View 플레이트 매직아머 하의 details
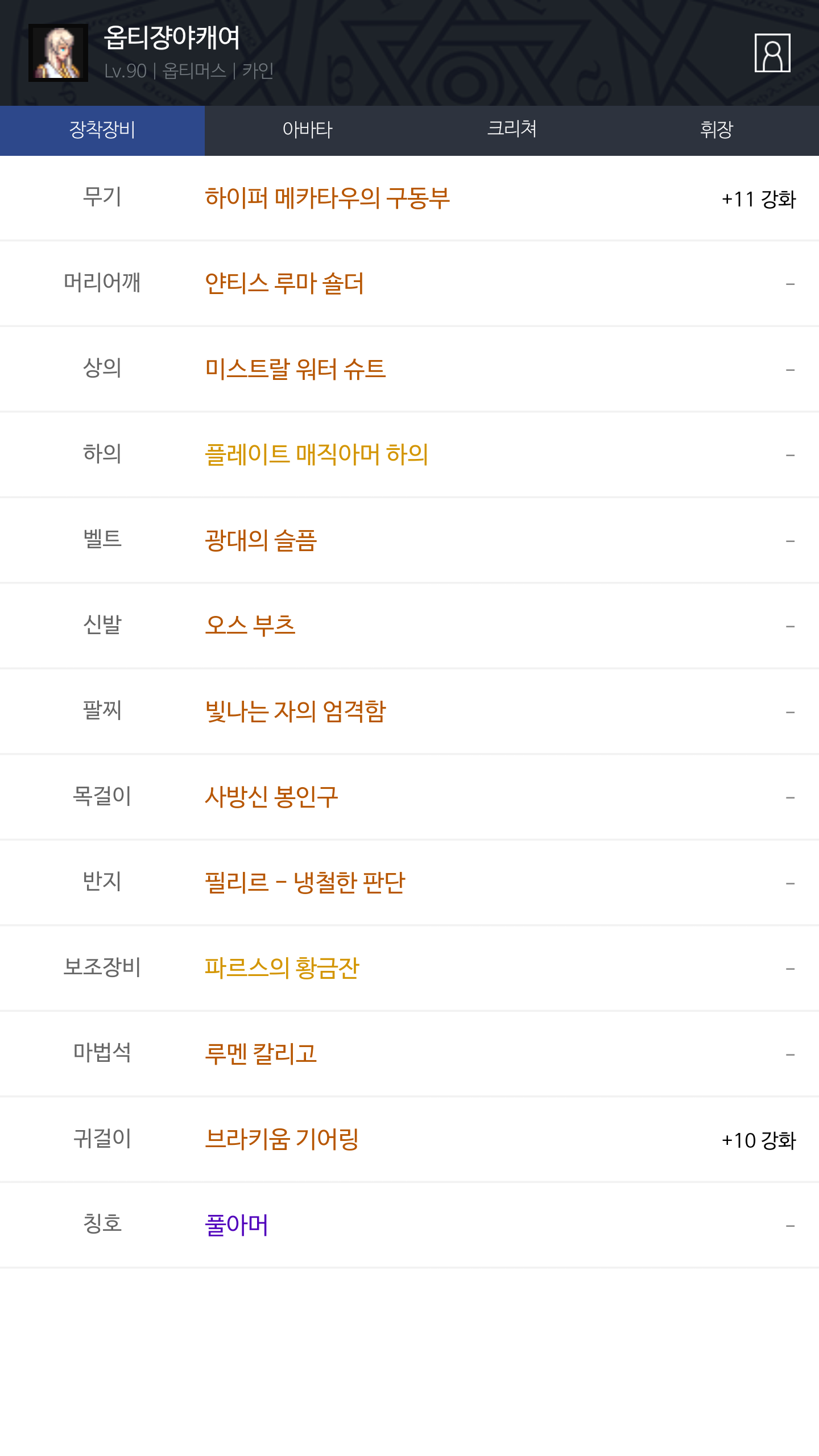 click(x=316, y=454)
